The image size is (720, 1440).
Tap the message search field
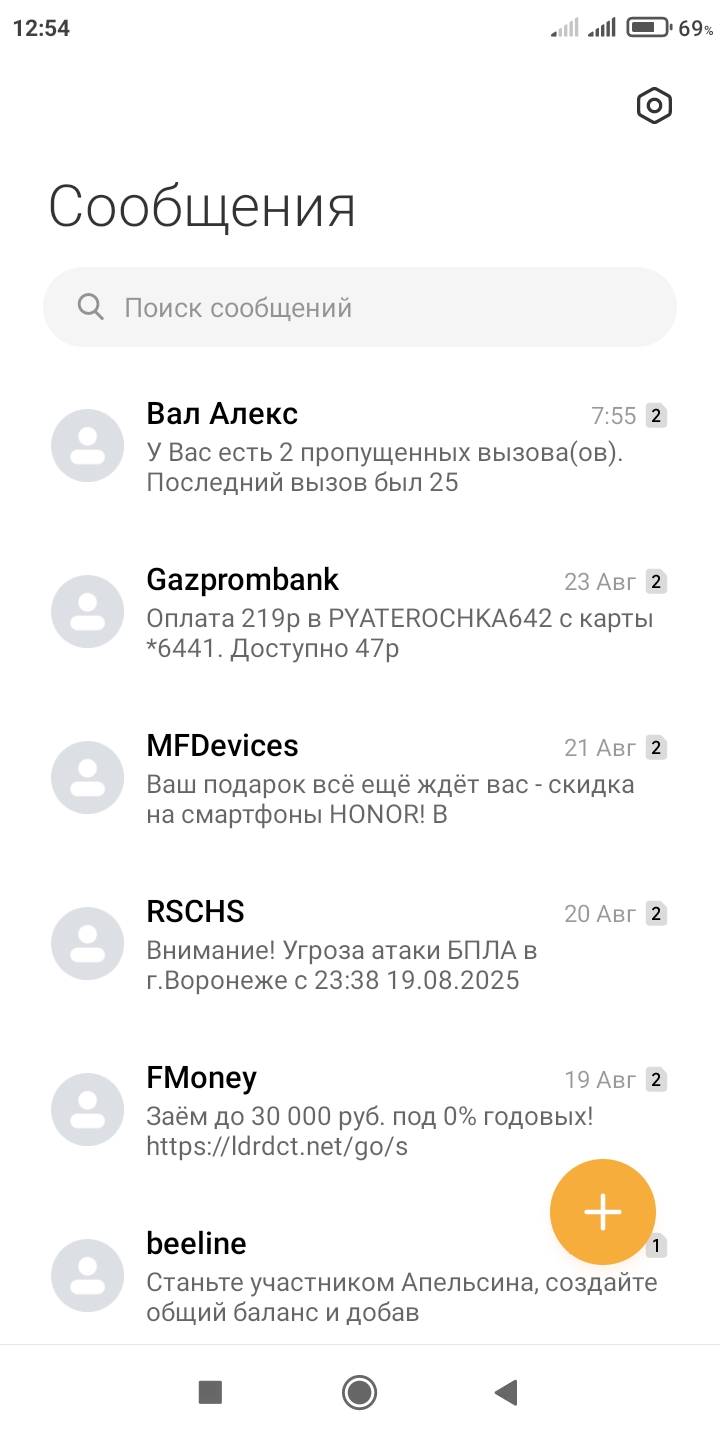[x=360, y=307]
